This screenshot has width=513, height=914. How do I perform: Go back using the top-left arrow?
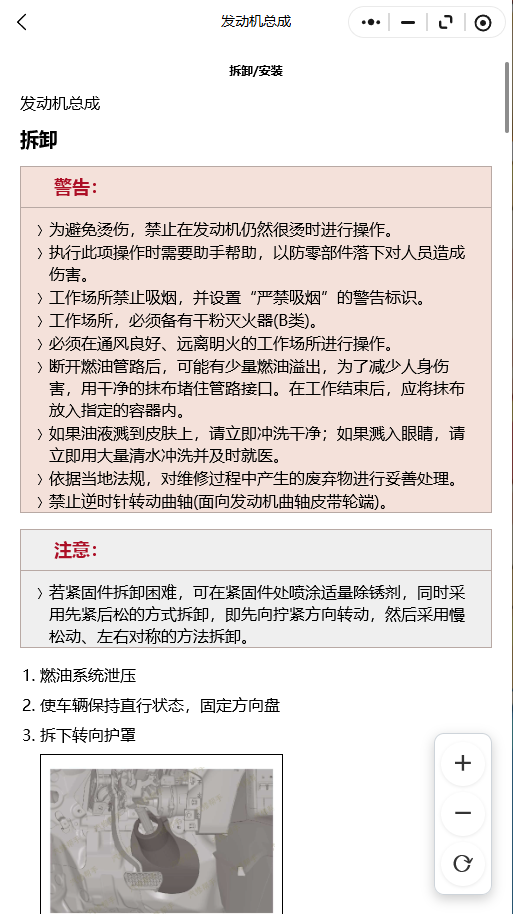pos(22,22)
